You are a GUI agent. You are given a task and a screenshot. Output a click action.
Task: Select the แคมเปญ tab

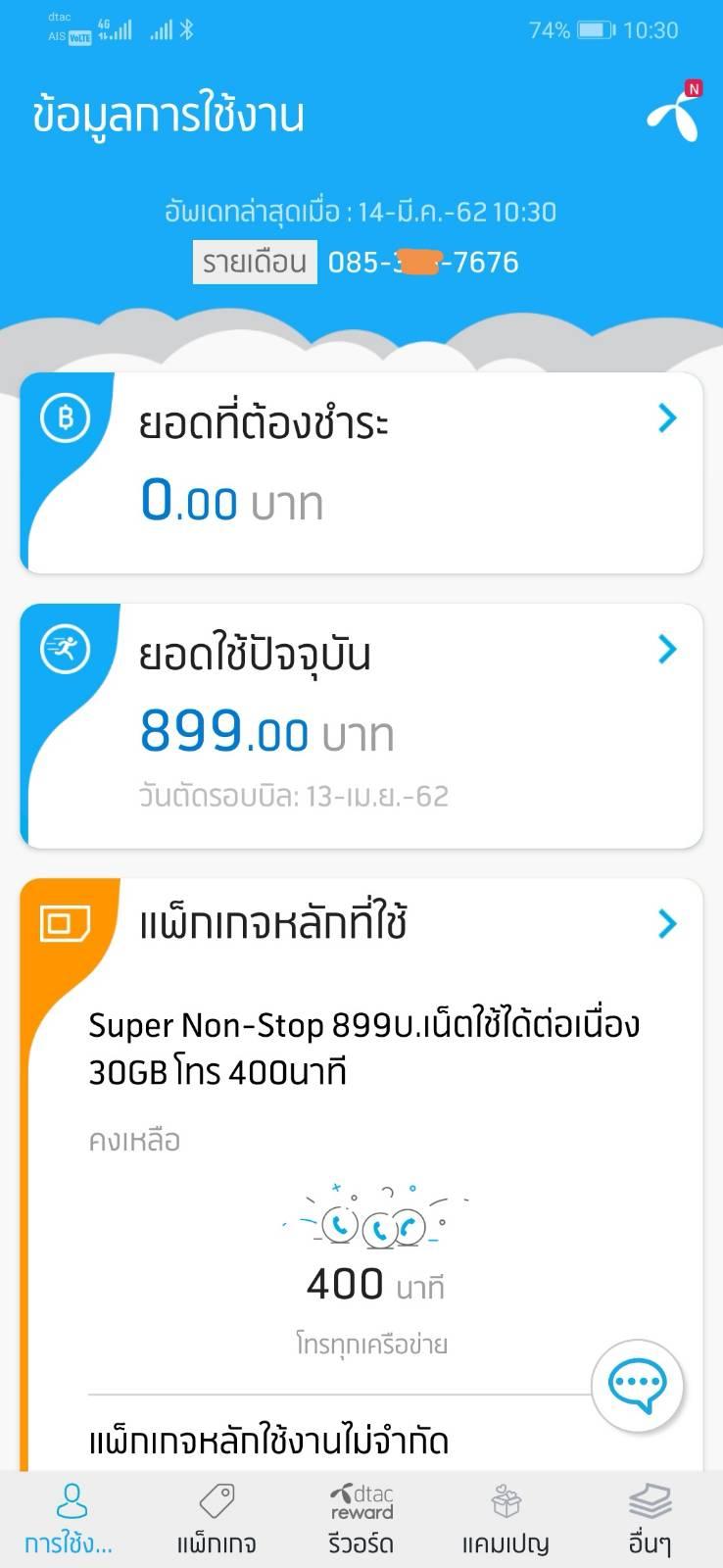[506, 1519]
